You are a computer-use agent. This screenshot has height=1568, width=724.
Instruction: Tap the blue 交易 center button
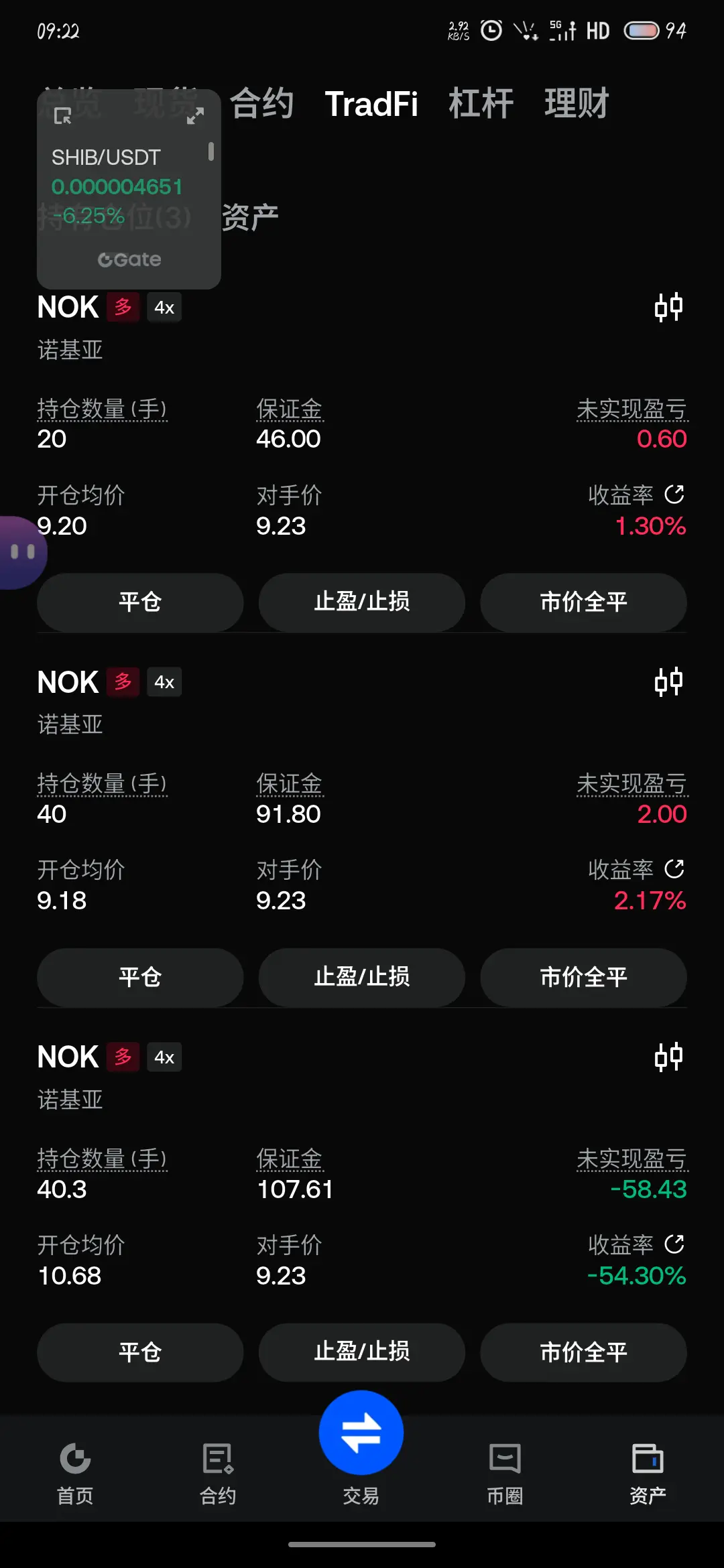pos(361,1433)
